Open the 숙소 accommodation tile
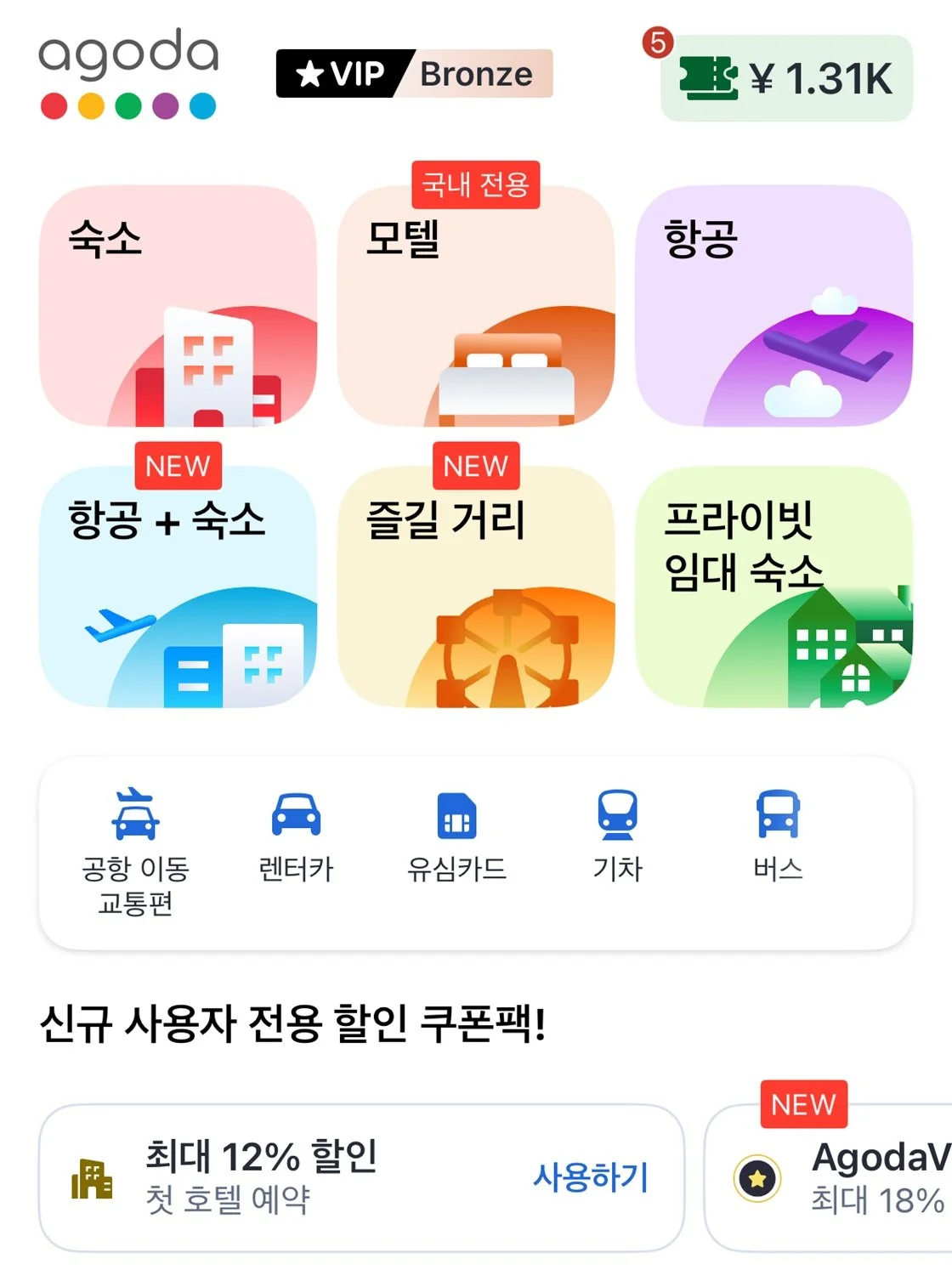 (178, 306)
